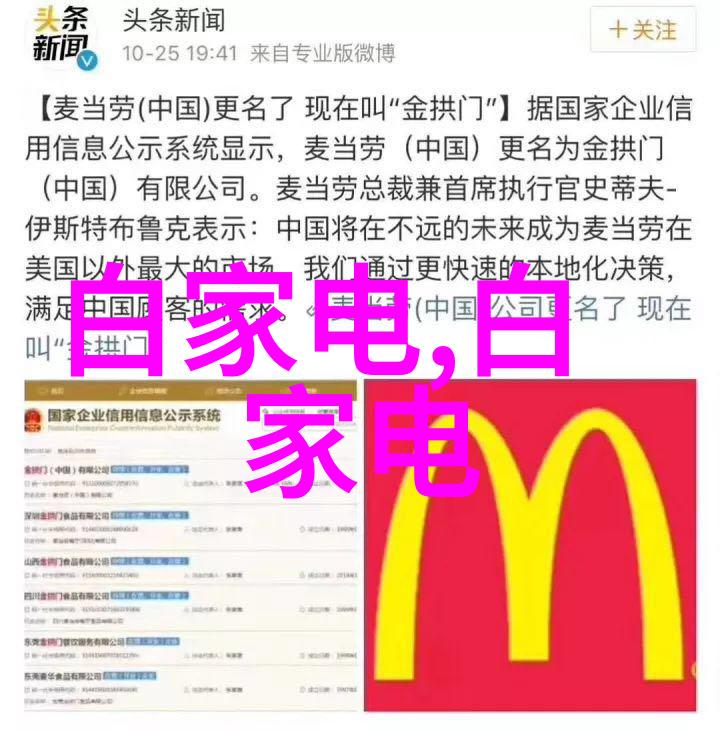Follow the 头条新闻 account
720x733 pixels.
[641, 32]
